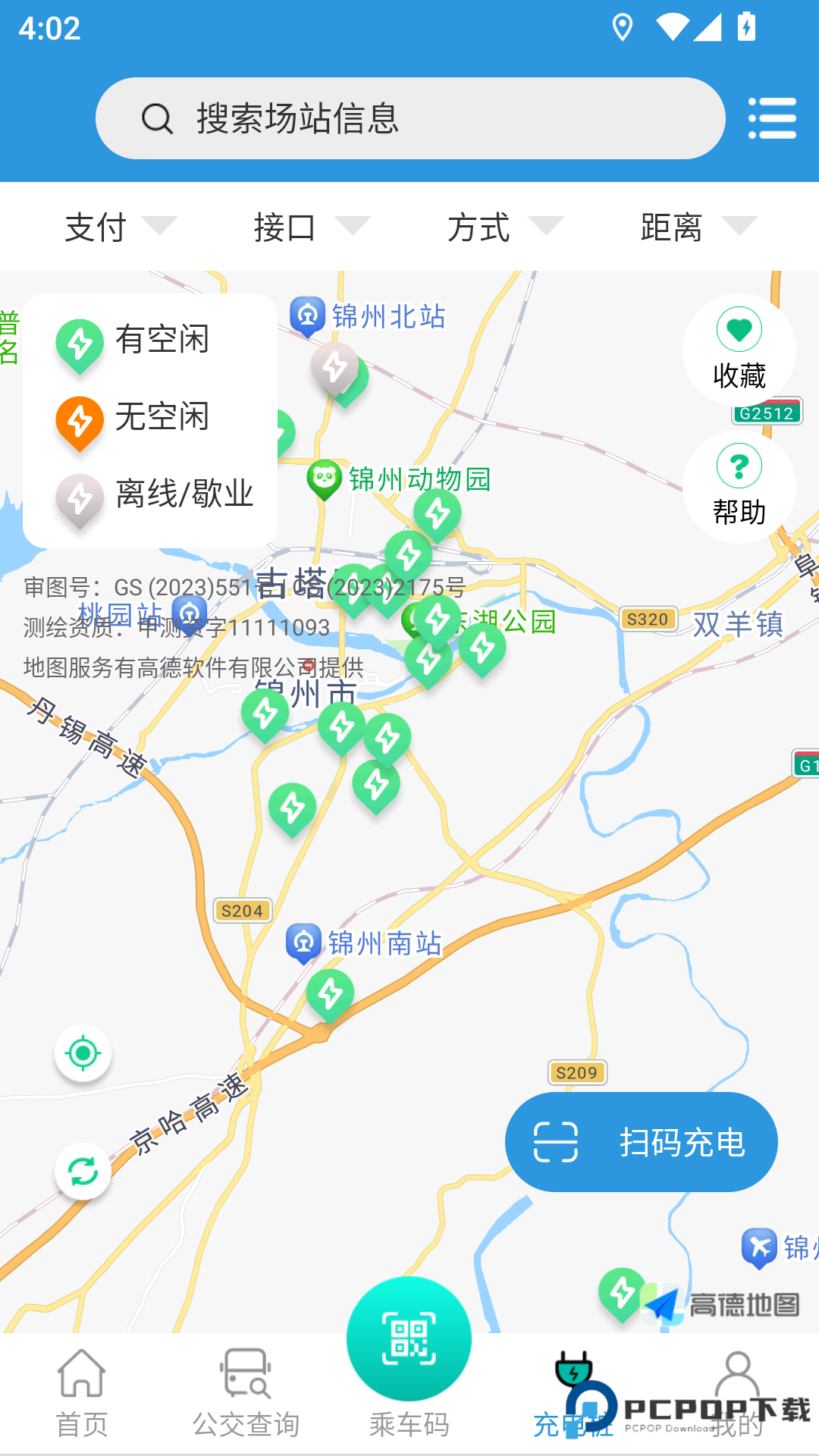Open the QR scan icon in the bottom bar

point(408,1338)
